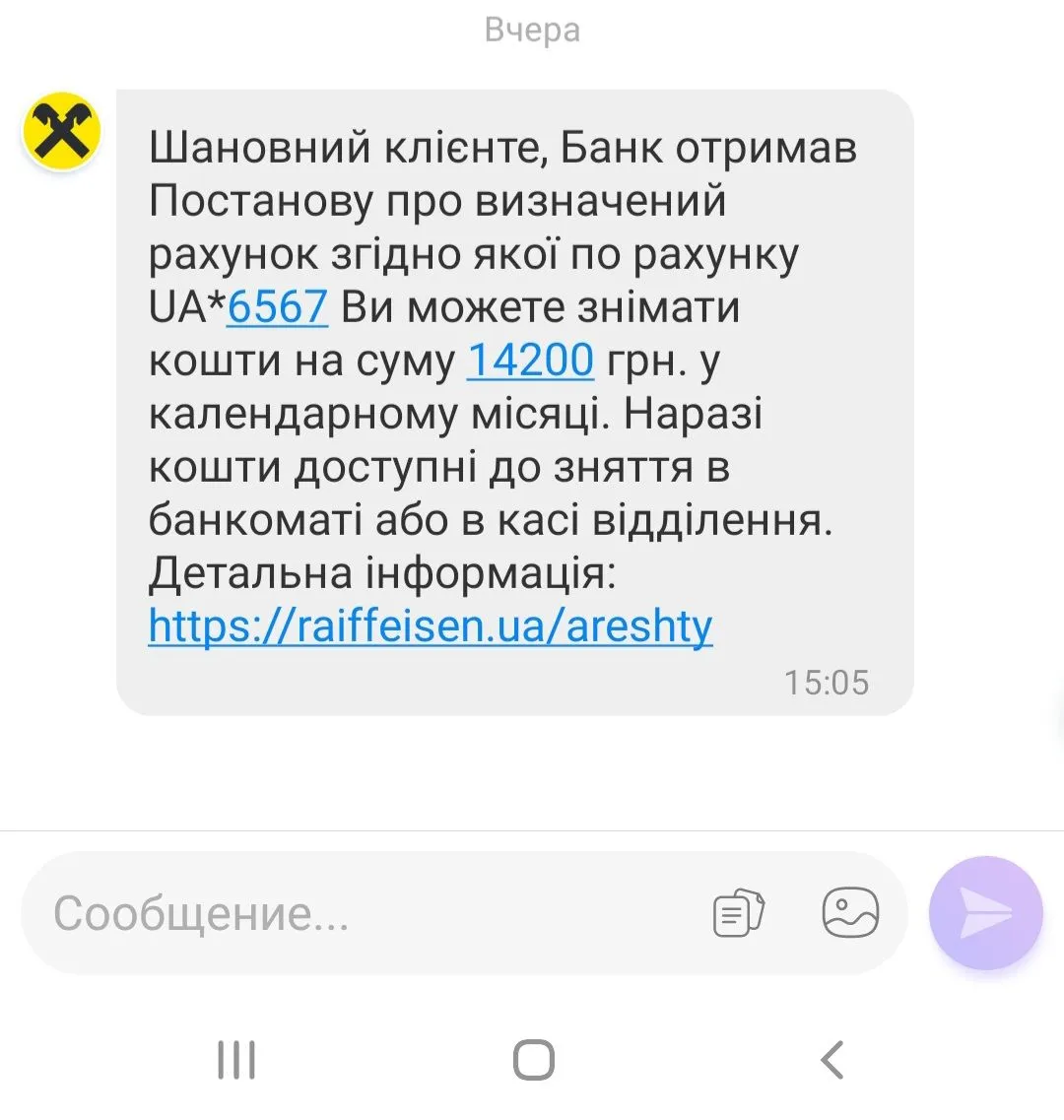This screenshot has height=1120, width=1064.
Task: Open the raiffeisen.ua/areshty link
Action: [430, 626]
